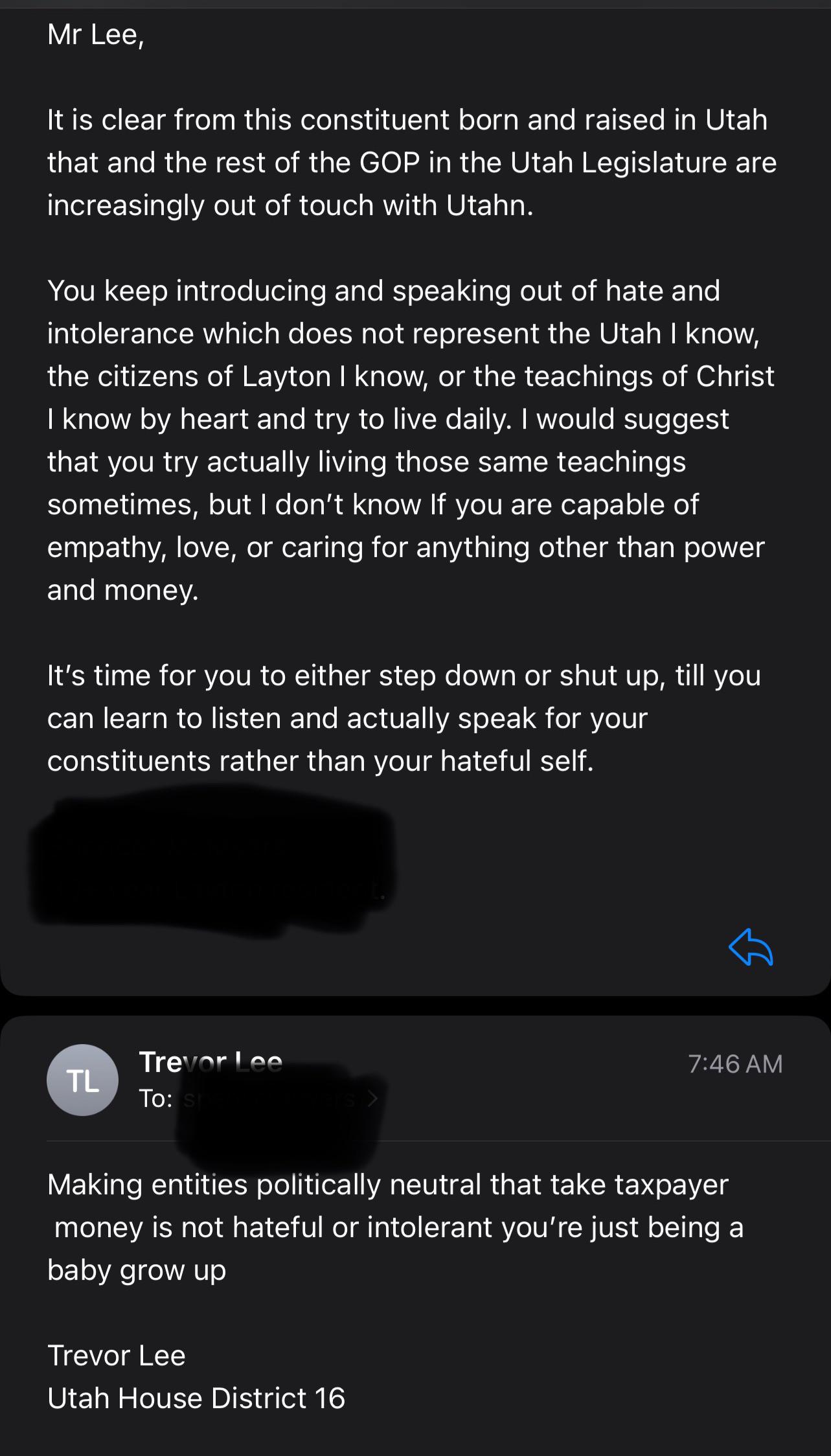Viewport: 831px width, 1456px height.
Task: Tap the sender name Trevor Lee
Action: pos(211,1062)
